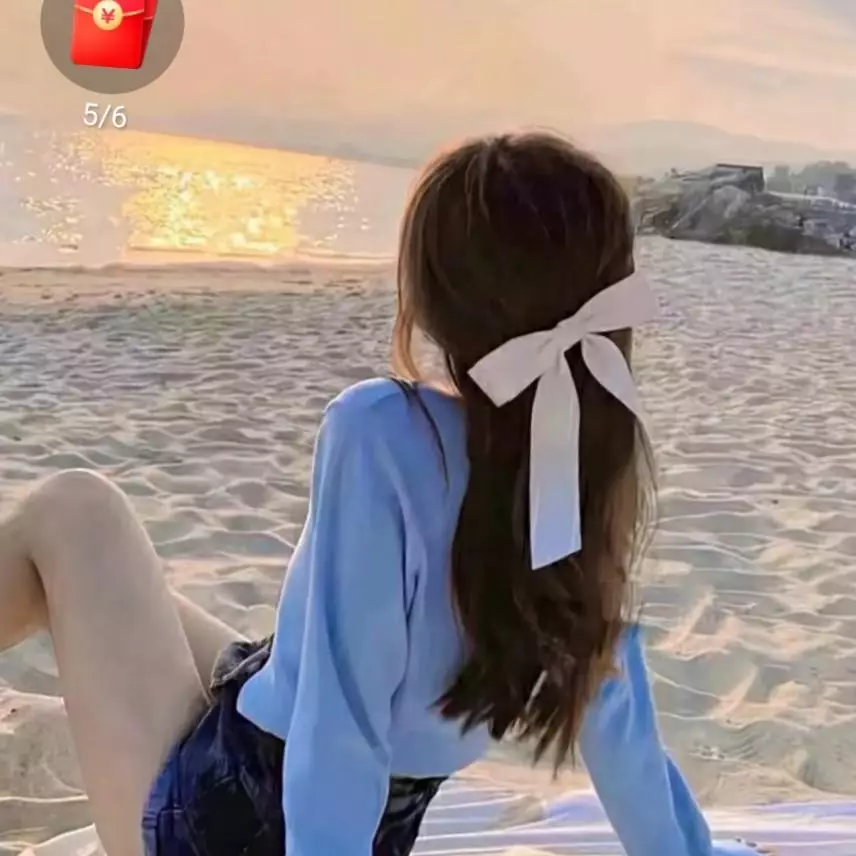Open the red envelope reward widget
856x856 pixels.
tap(112, 32)
